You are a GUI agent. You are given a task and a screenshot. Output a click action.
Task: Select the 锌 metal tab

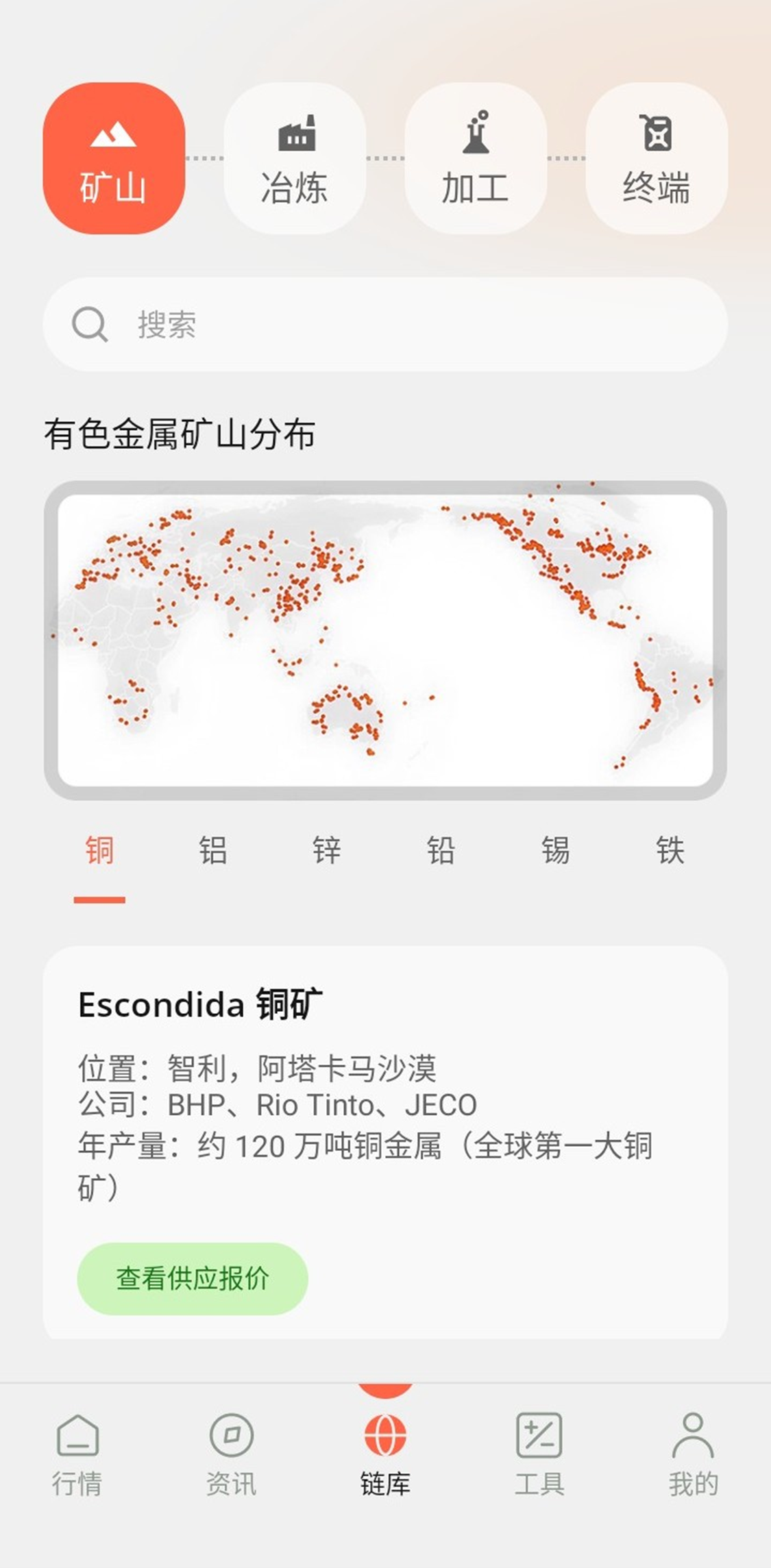pyautogui.click(x=327, y=851)
